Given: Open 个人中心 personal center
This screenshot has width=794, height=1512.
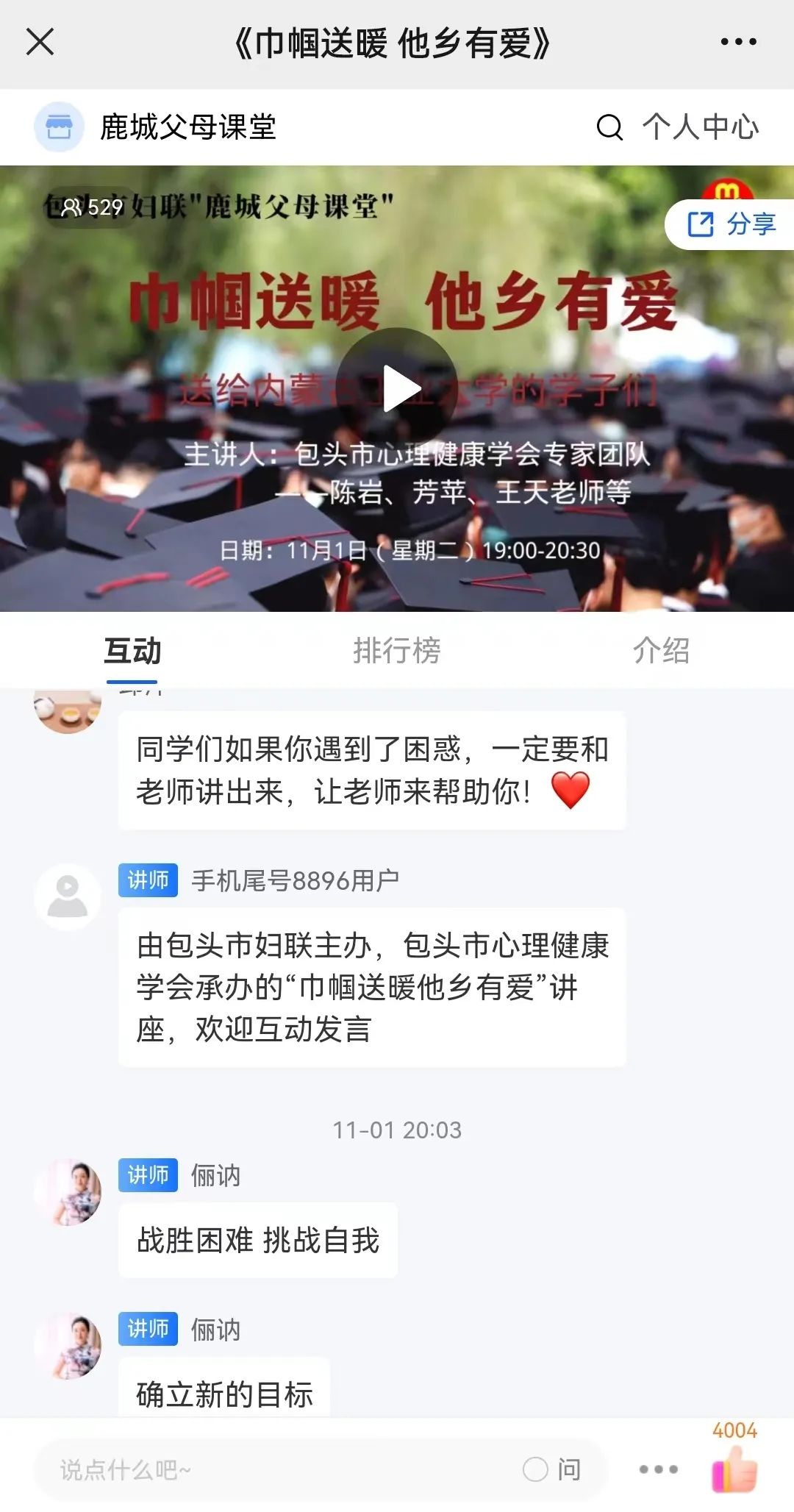Looking at the screenshot, I should click(700, 127).
